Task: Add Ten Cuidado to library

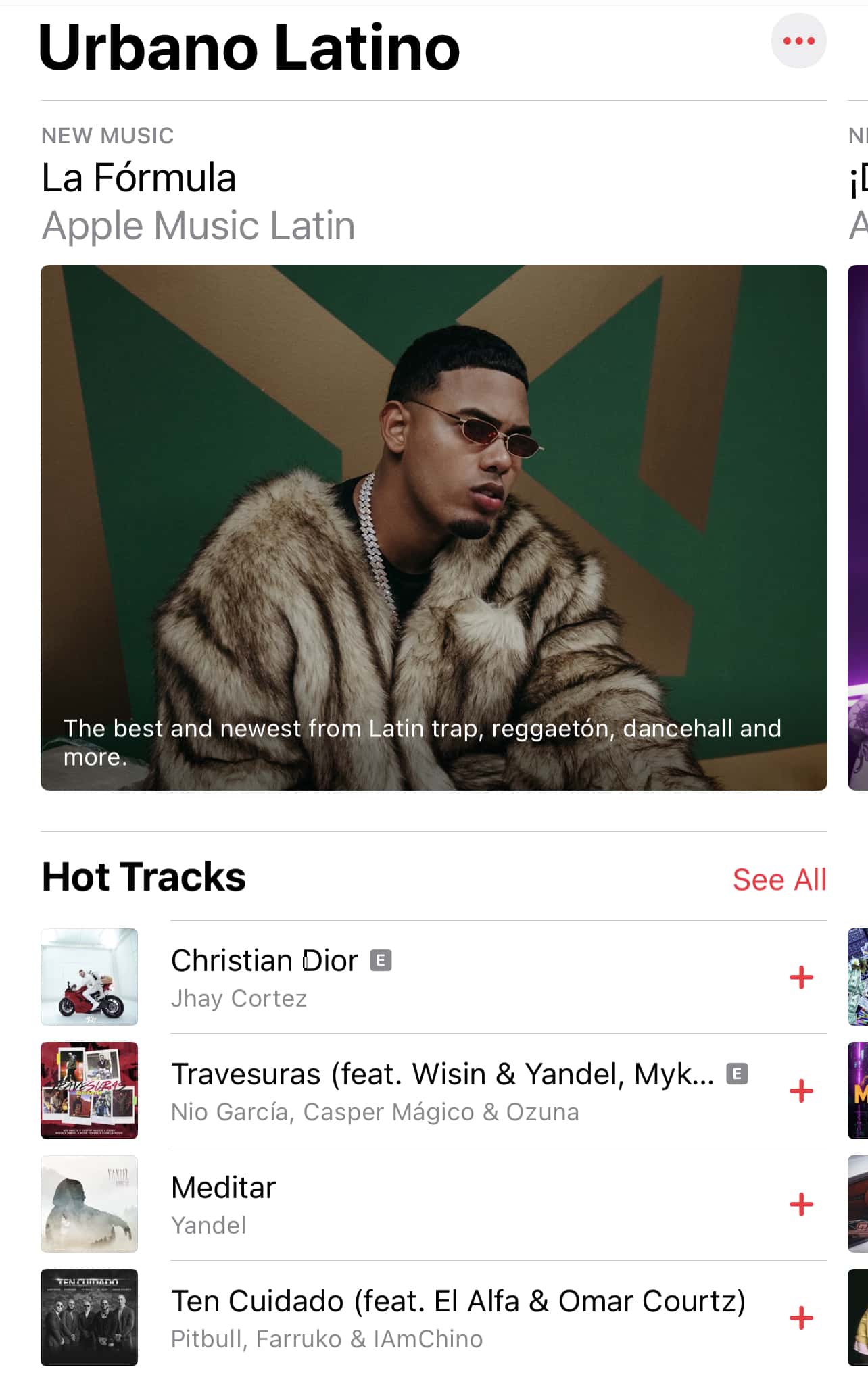Action: pos(801,1318)
